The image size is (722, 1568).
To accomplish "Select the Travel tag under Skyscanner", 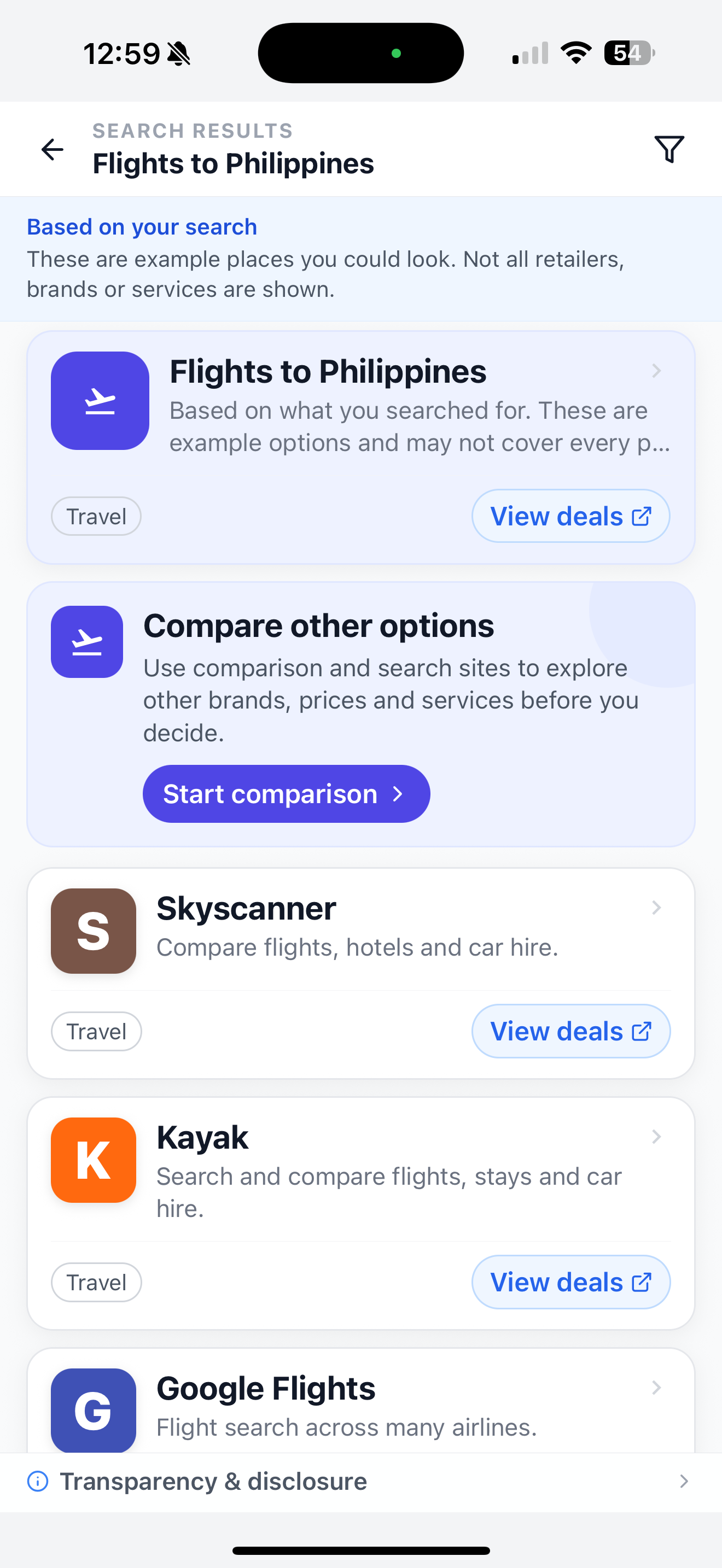I will [96, 1031].
